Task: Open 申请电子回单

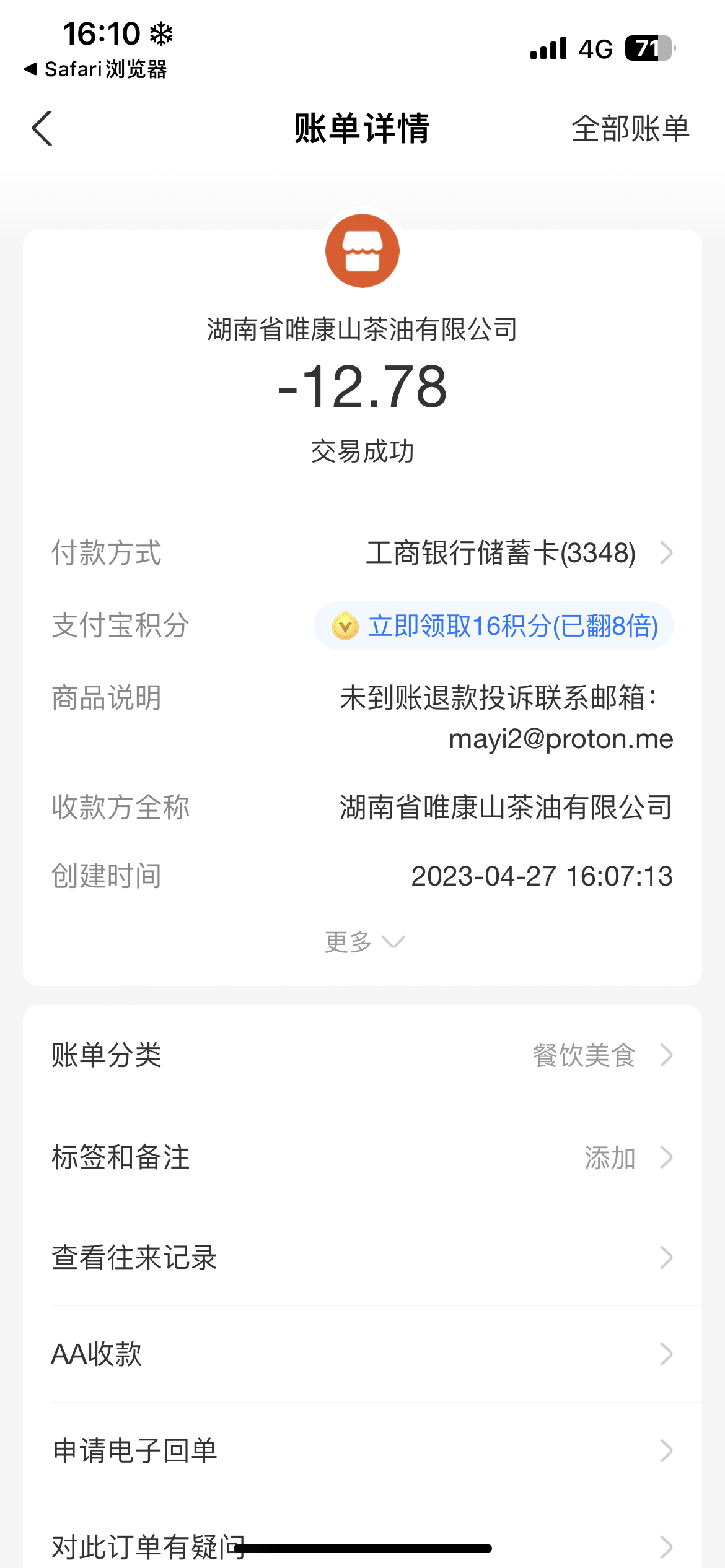Action: 362,1450
